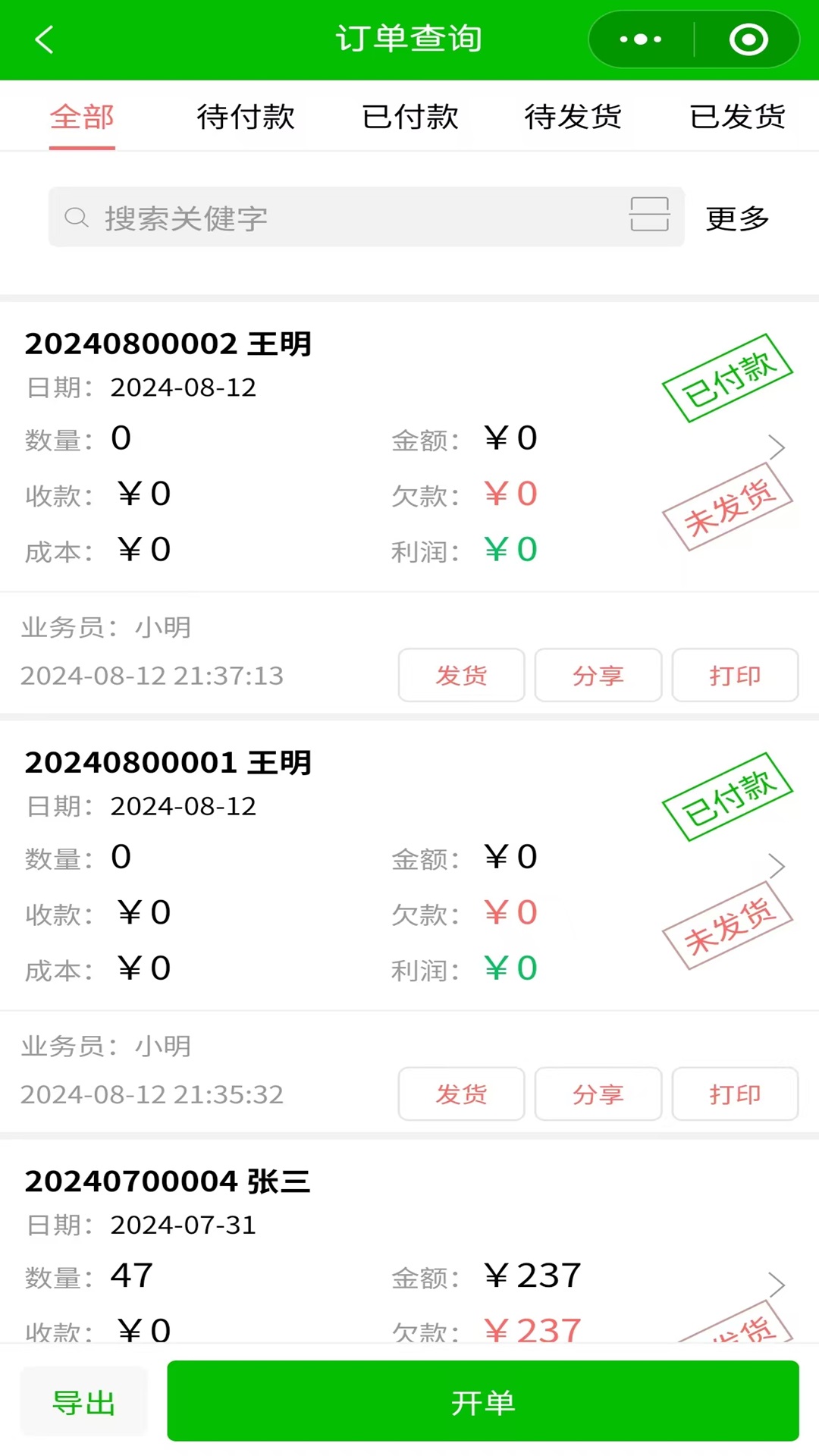Click the capsule close circle icon

[x=748, y=38]
